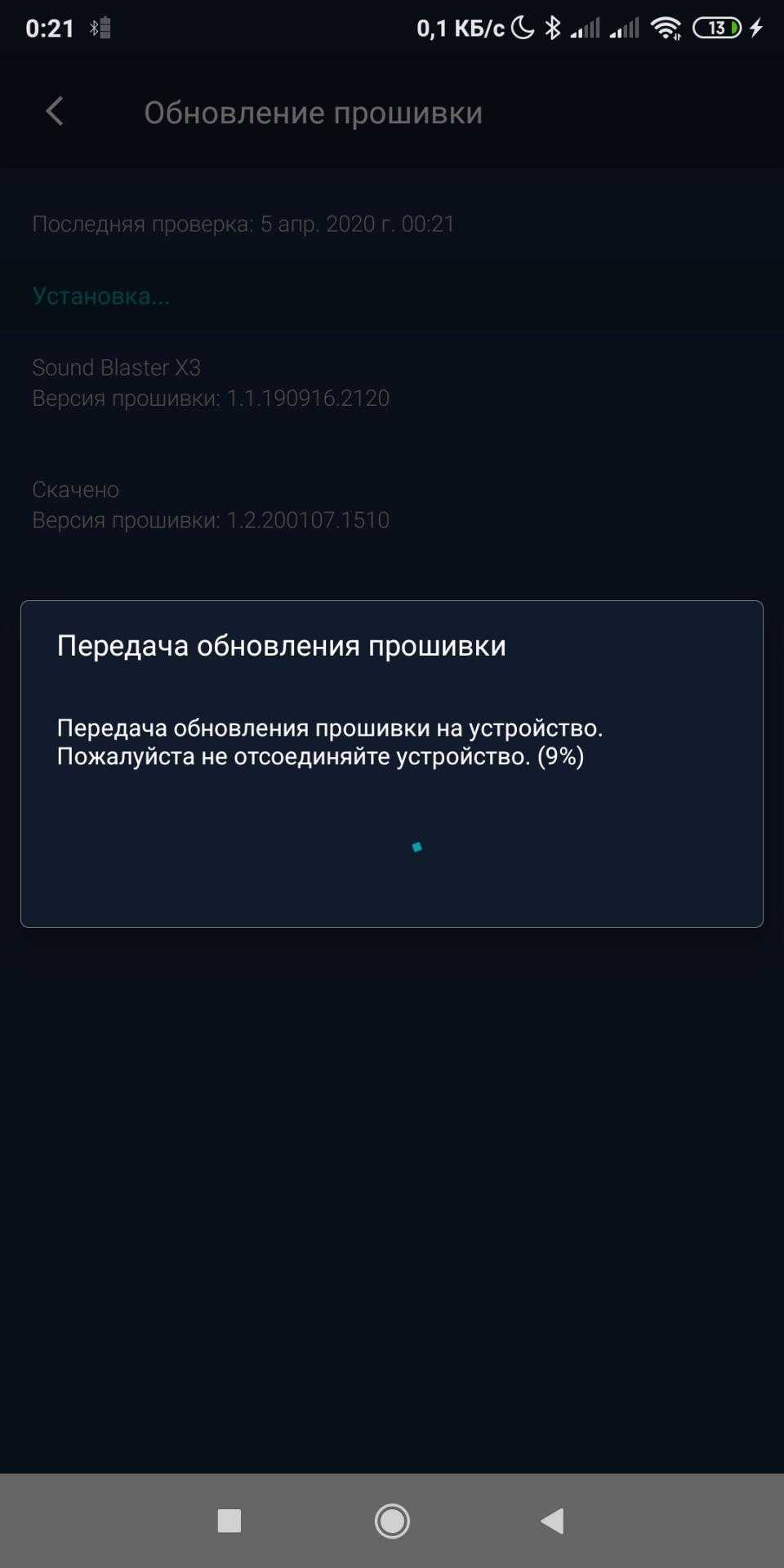
Task: Tap the back arrow in the header
Action: [x=55, y=112]
